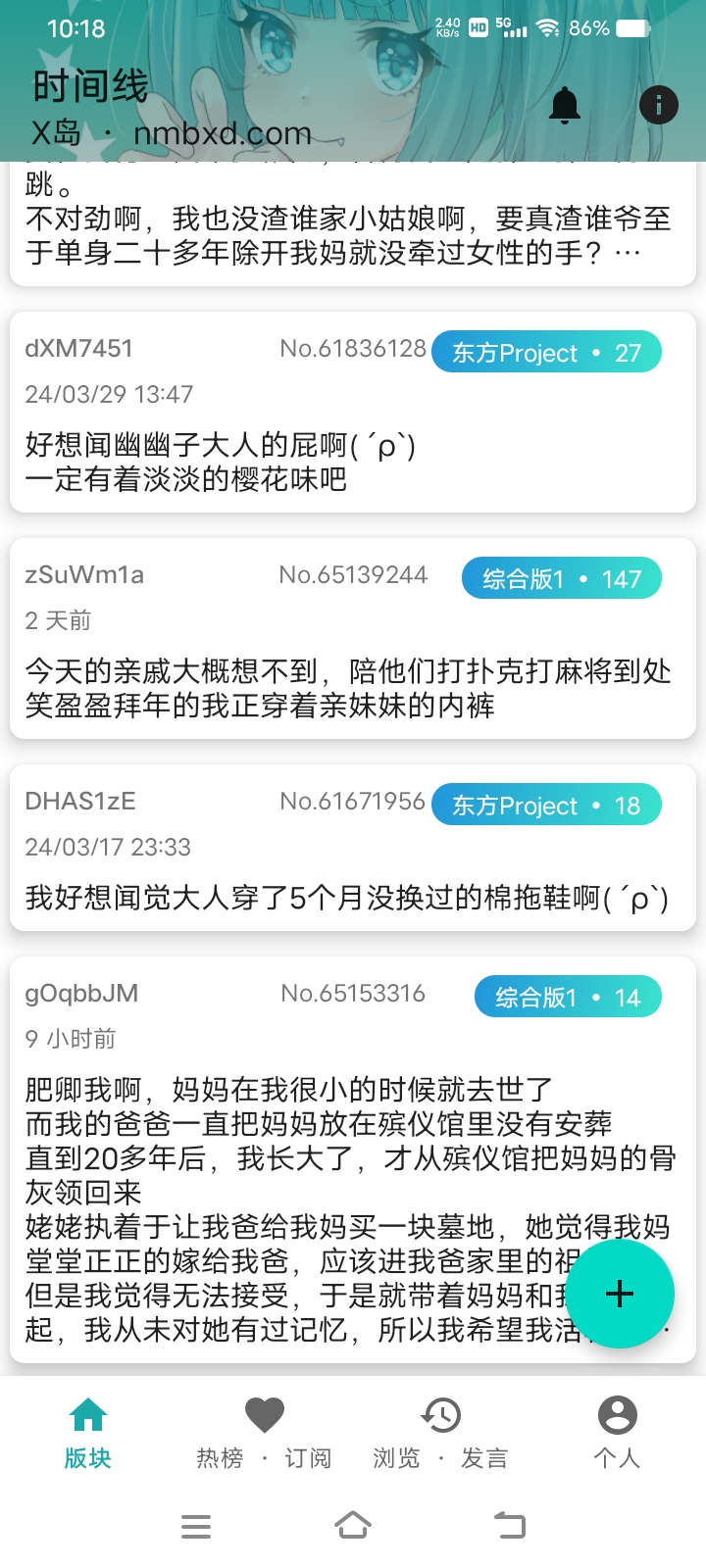The width and height of the screenshot is (706, 1568).
Task: Tap the 东方Project chip on No.61836128
Action: [546, 353]
